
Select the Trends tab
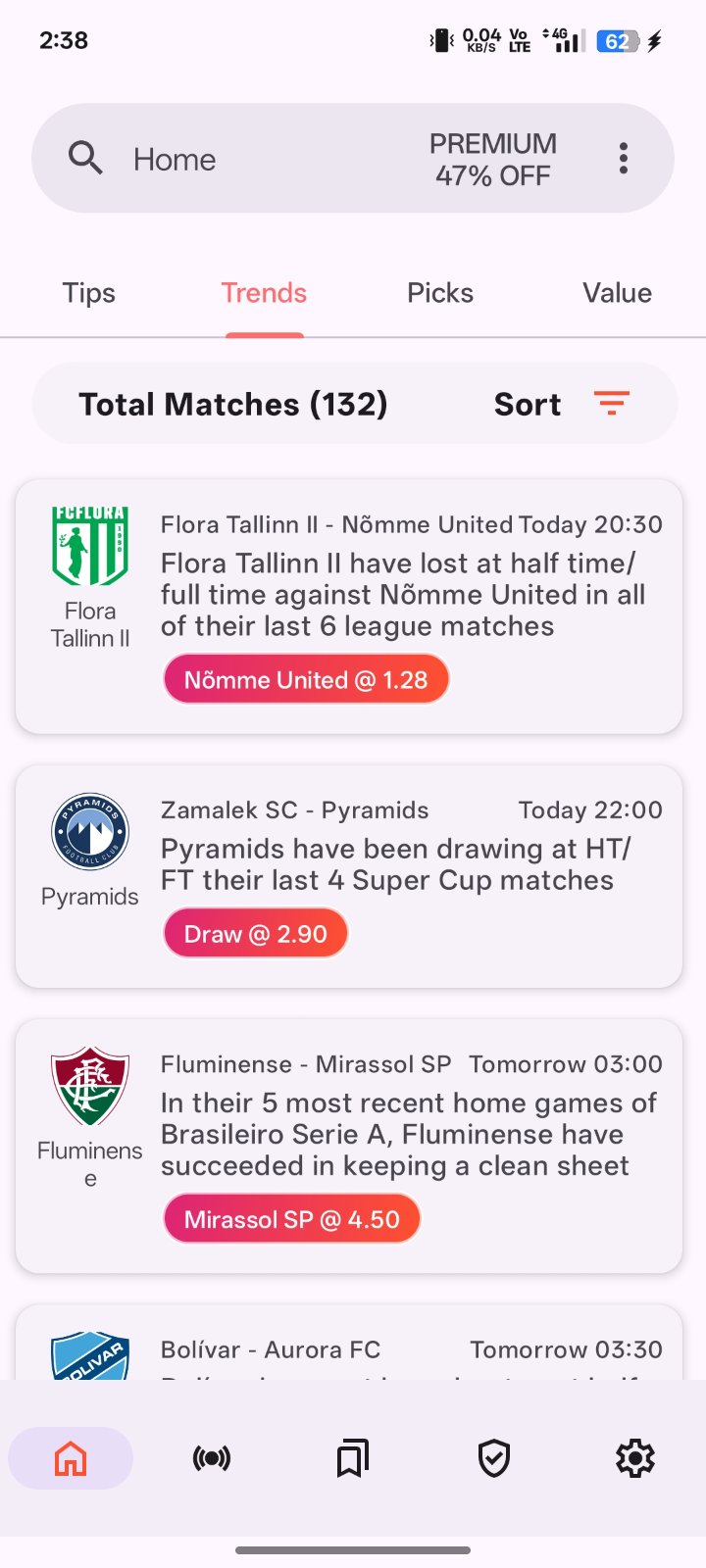(x=264, y=293)
